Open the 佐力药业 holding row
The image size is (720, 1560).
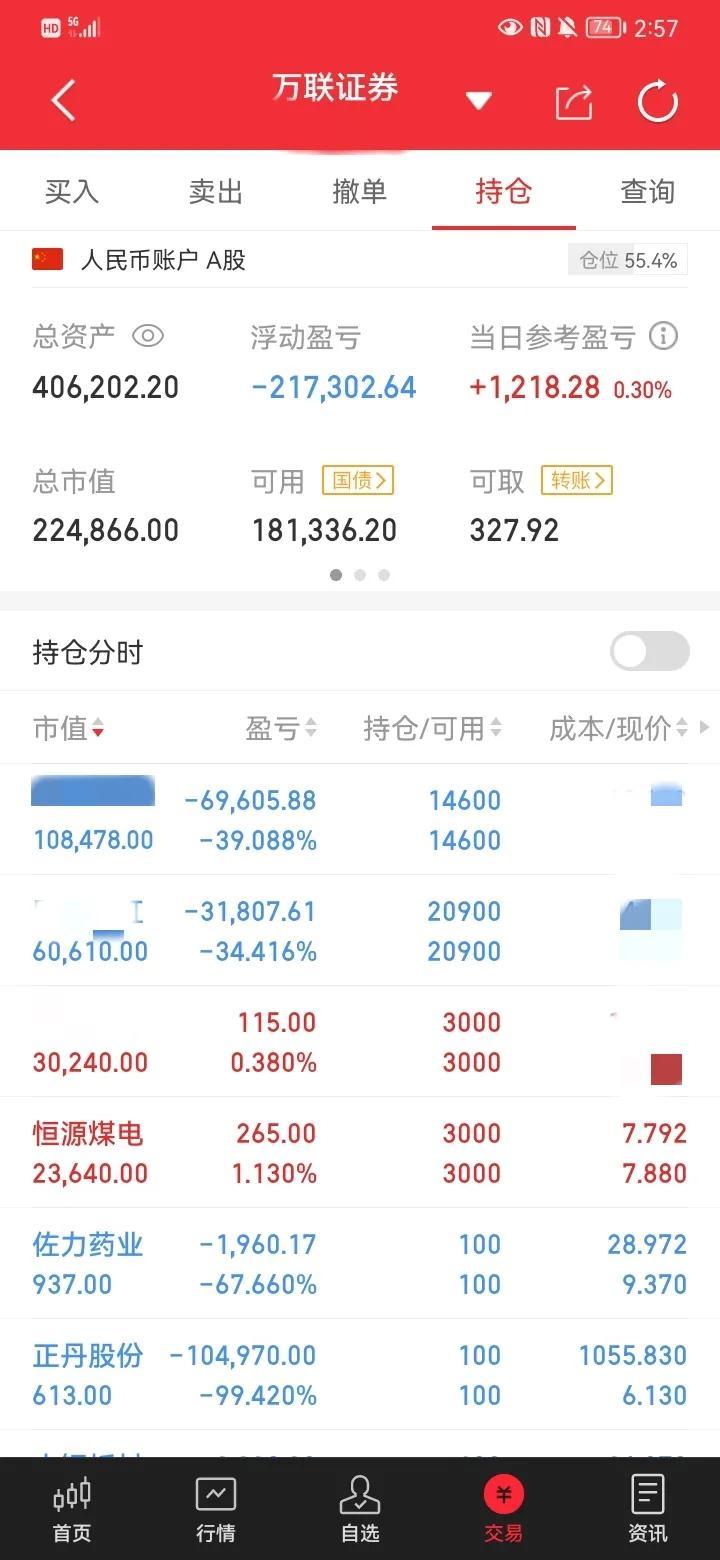tap(360, 1264)
